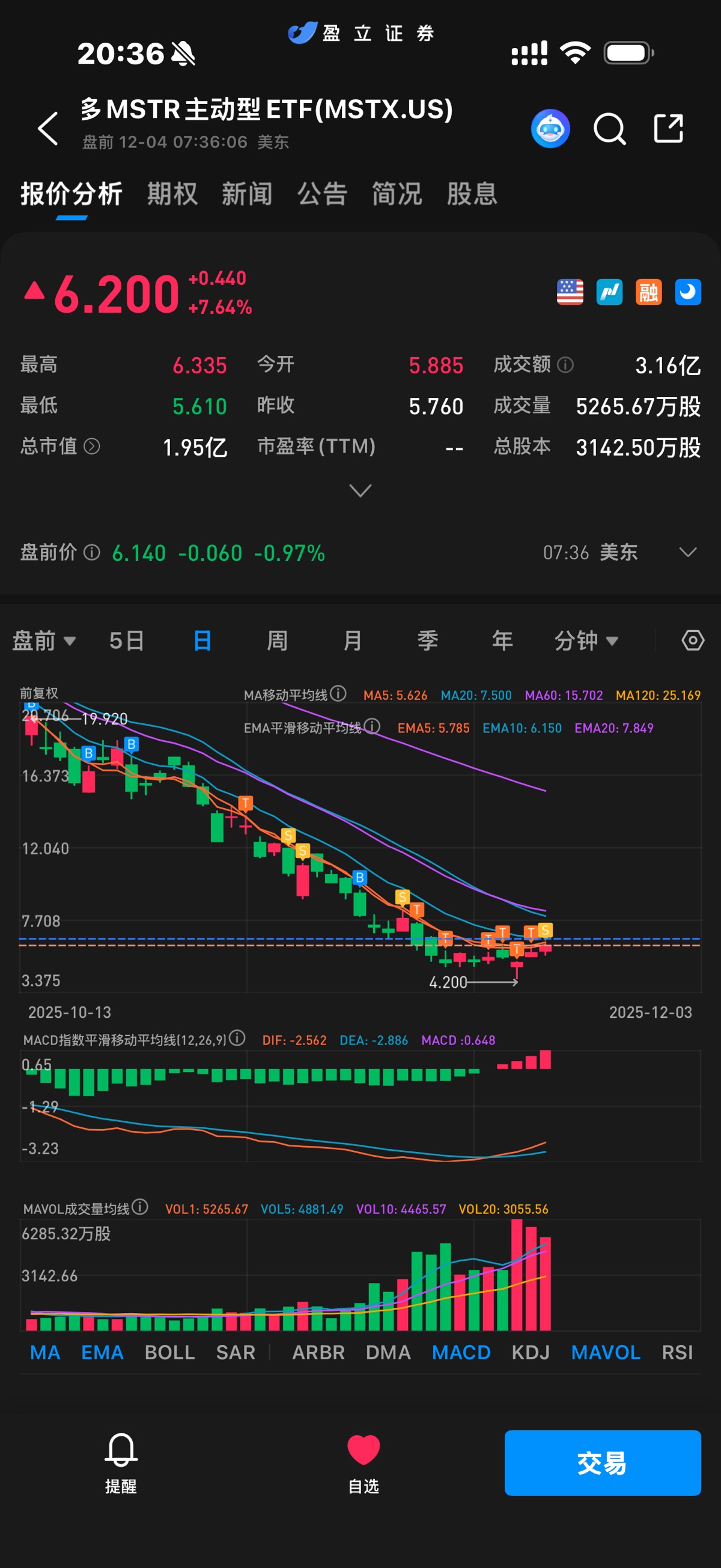Select the BOLL indicator
Image resolution: width=721 pixels, height=1568 pixels.
coord(170,1352)
